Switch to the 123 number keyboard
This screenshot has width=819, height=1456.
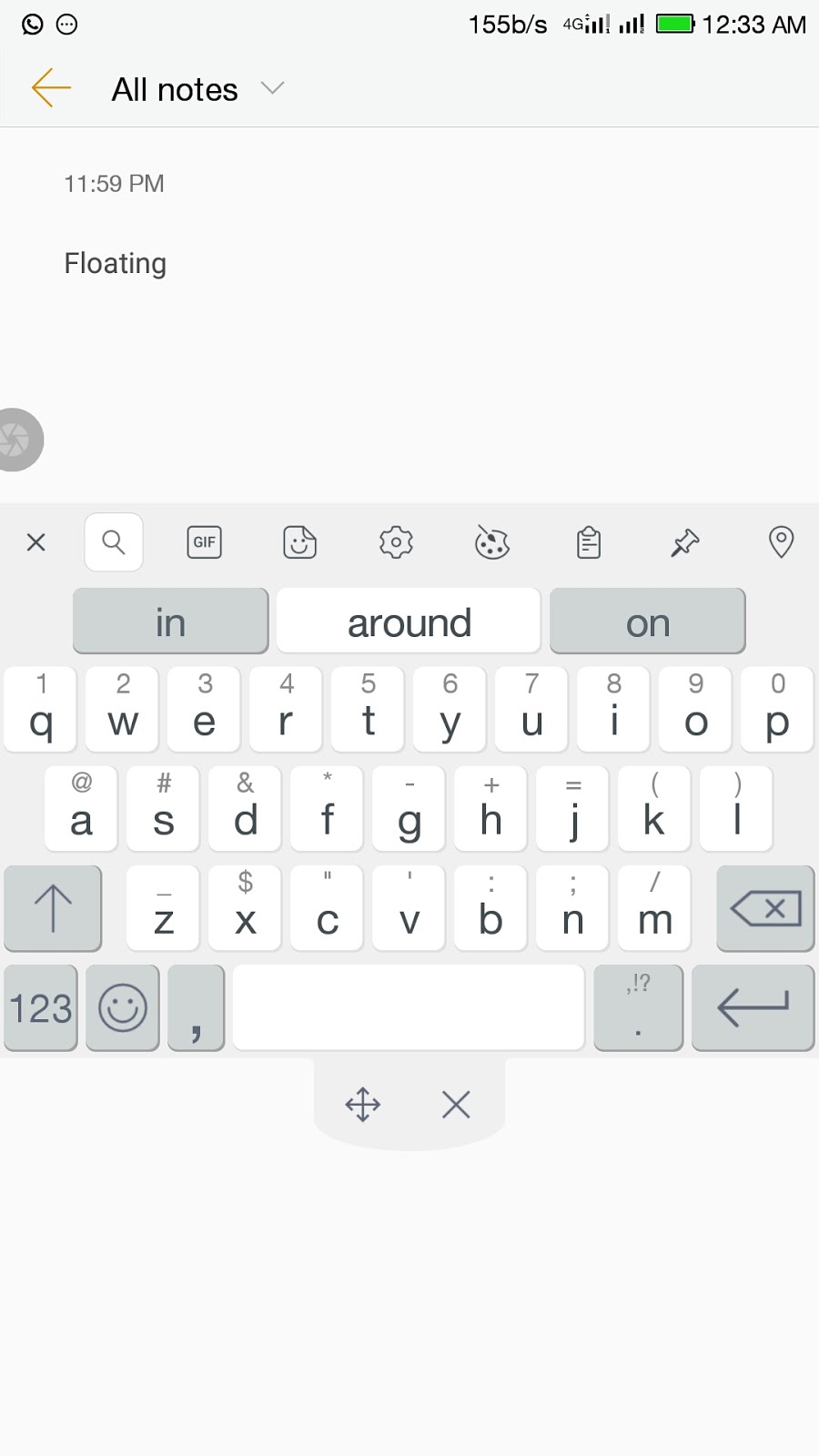(x=41, y=1008)
